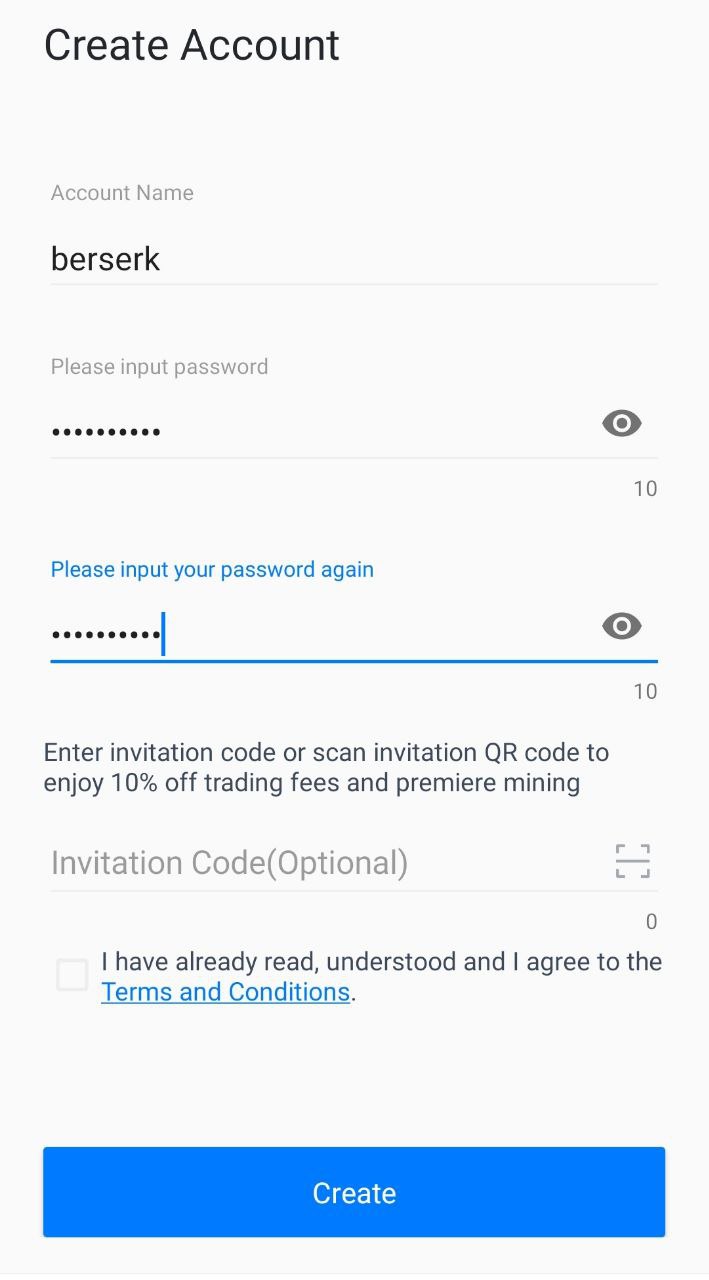Check the agree to terms checkbox
Screen dimensions: 709x1280
pos(72,975)
